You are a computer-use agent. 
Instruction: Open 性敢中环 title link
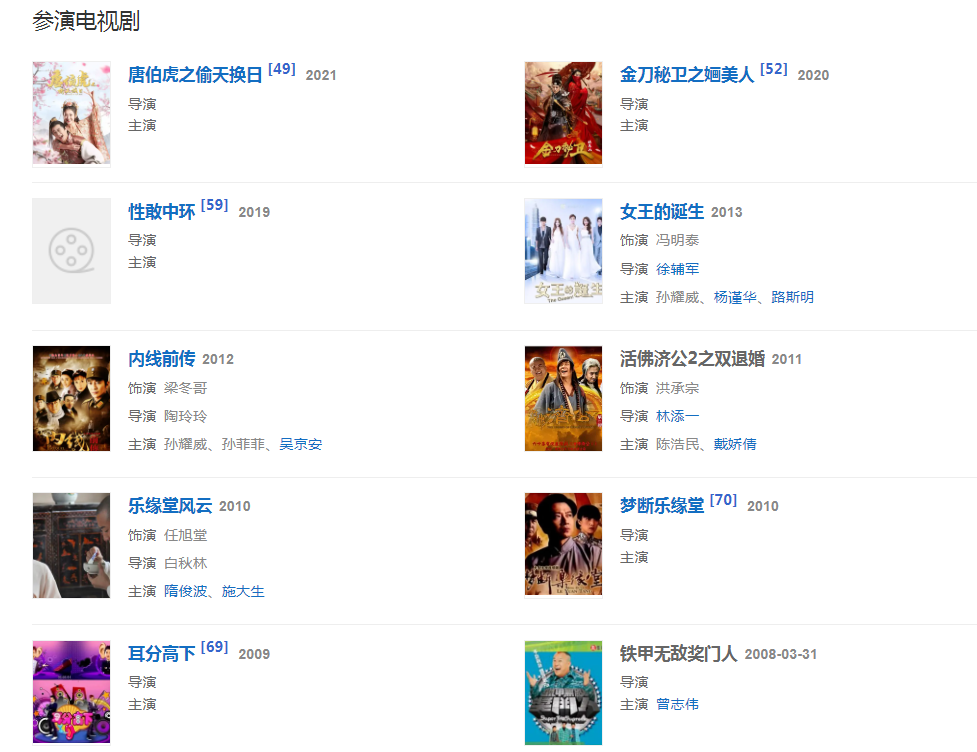[x=161, y=212]
